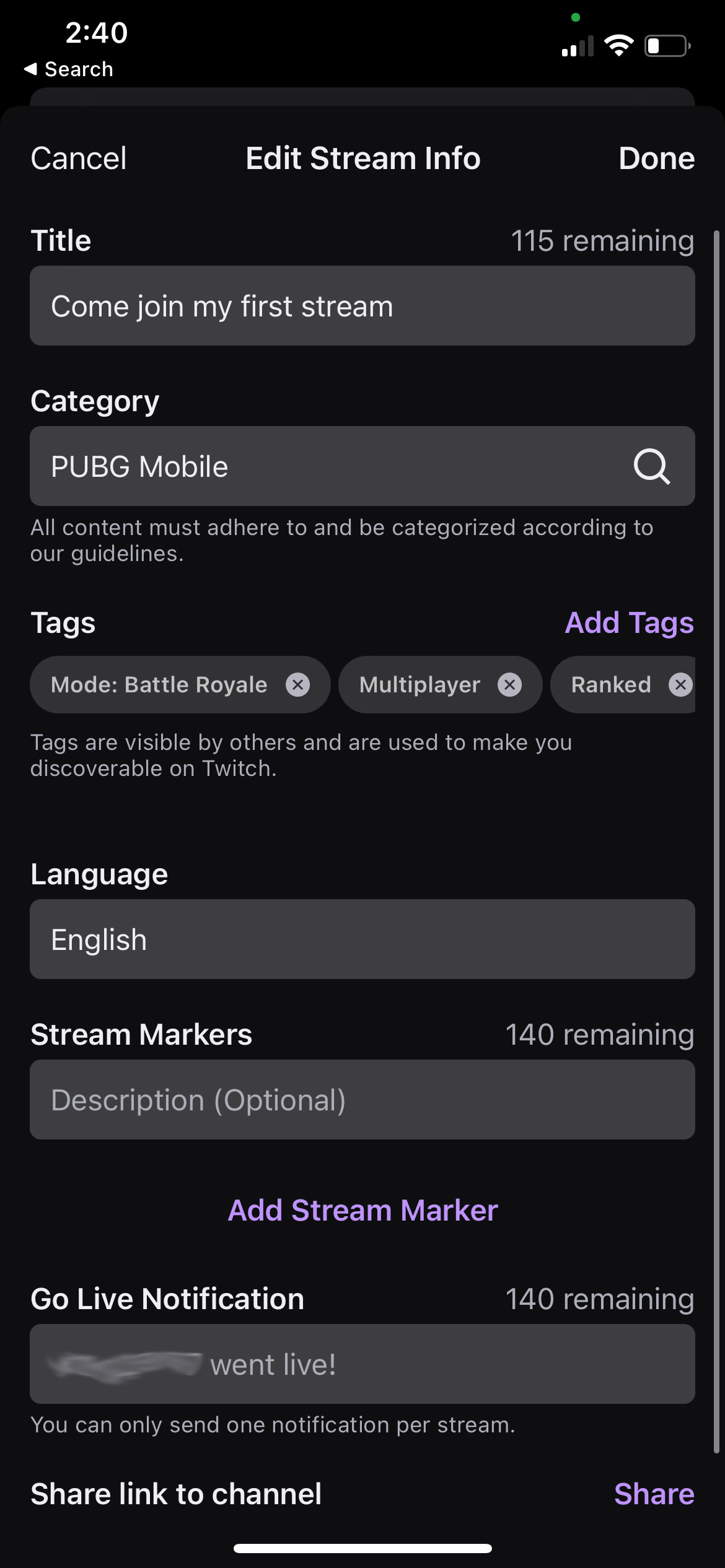Open Add Tags

(x=629, y=623)
